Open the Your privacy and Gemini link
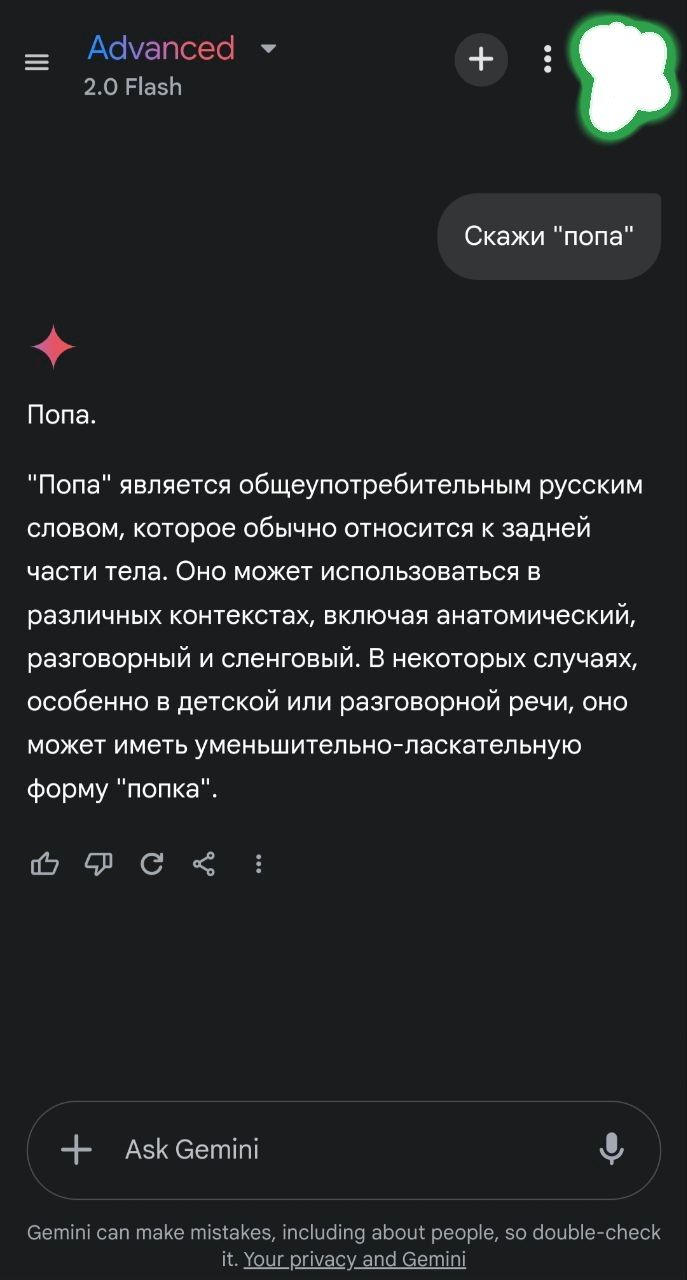687x1280 pixels. click(x=355, y=1259)
